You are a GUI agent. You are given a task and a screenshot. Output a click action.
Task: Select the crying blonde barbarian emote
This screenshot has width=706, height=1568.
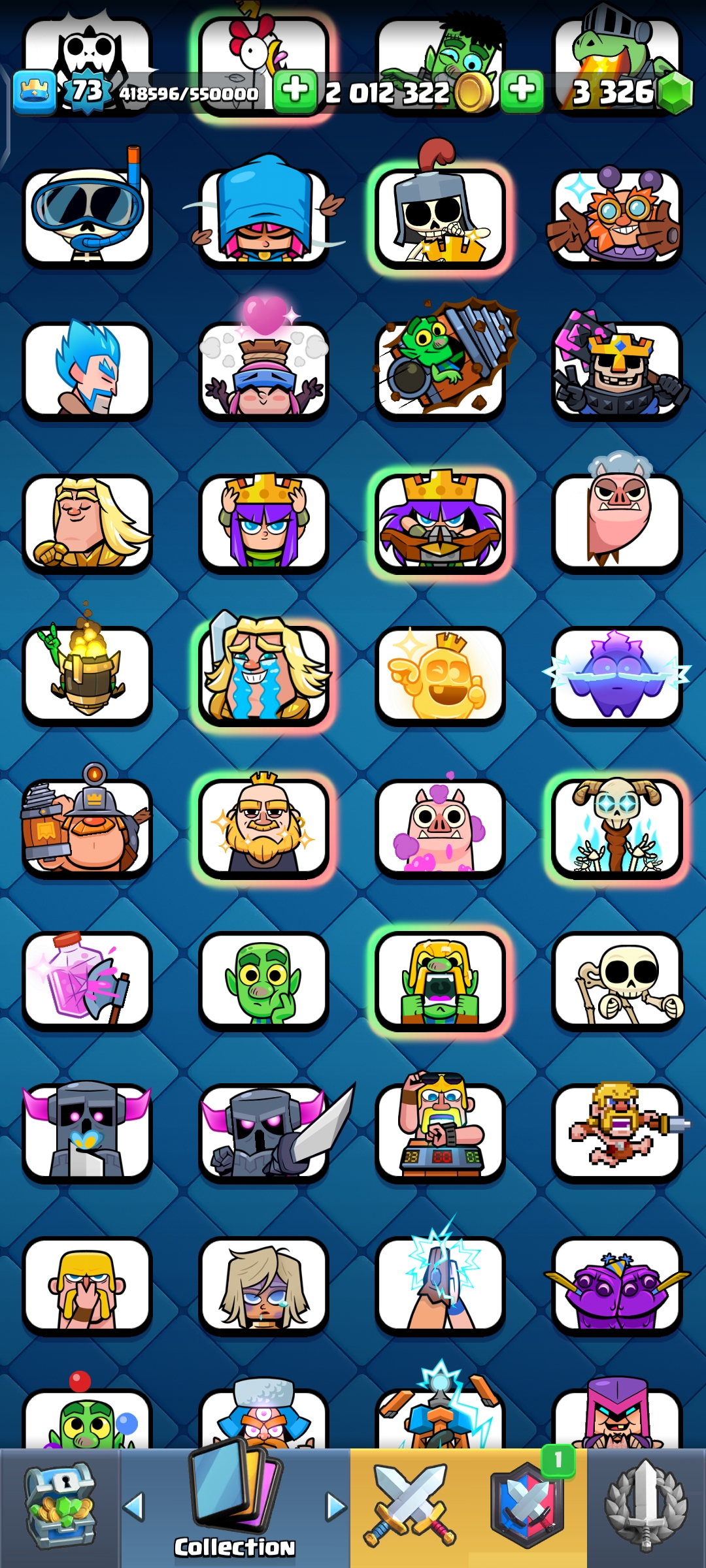(264, 672)
